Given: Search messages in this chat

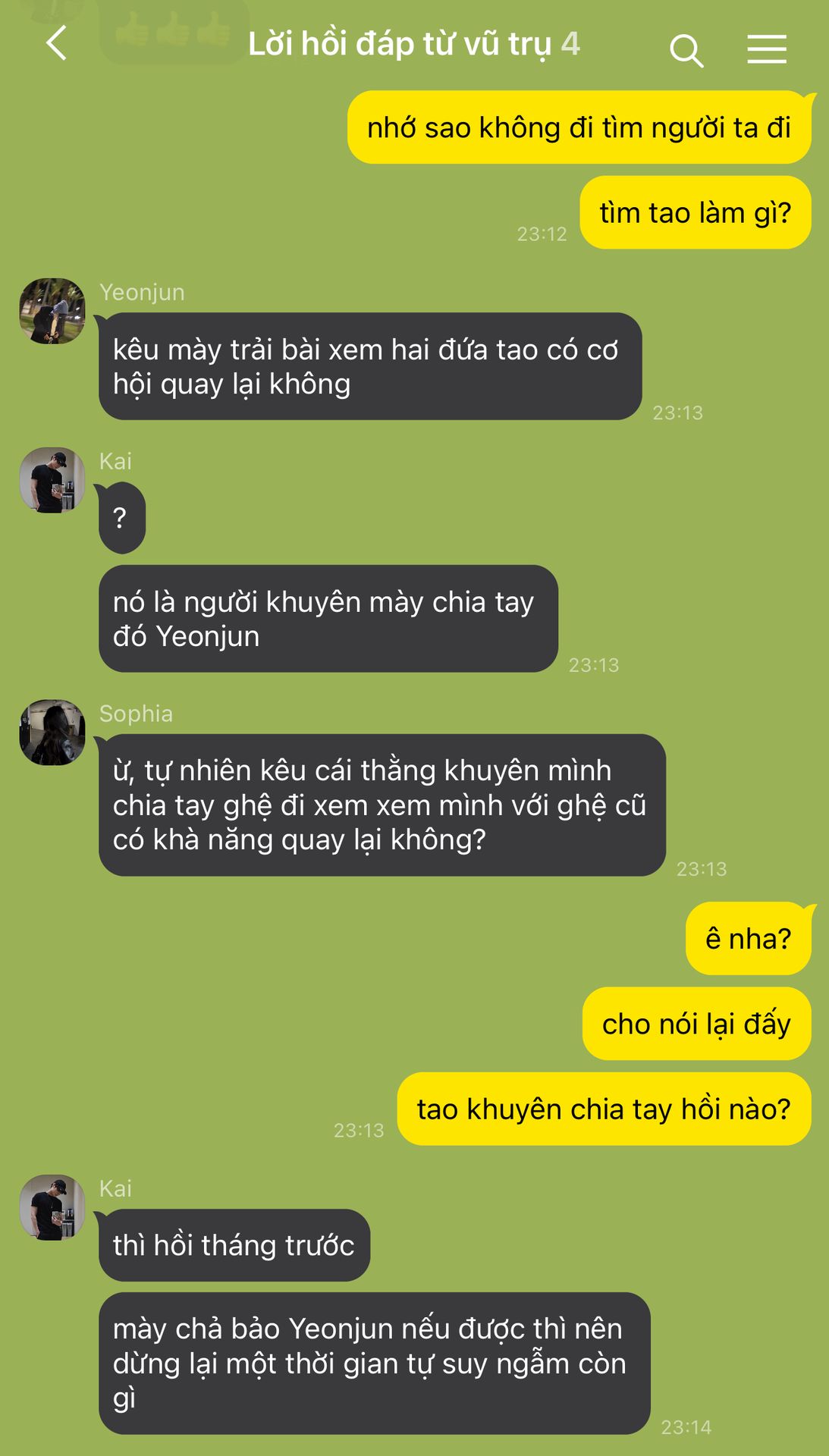Looking at the screenshot, I should coord(686,51).
